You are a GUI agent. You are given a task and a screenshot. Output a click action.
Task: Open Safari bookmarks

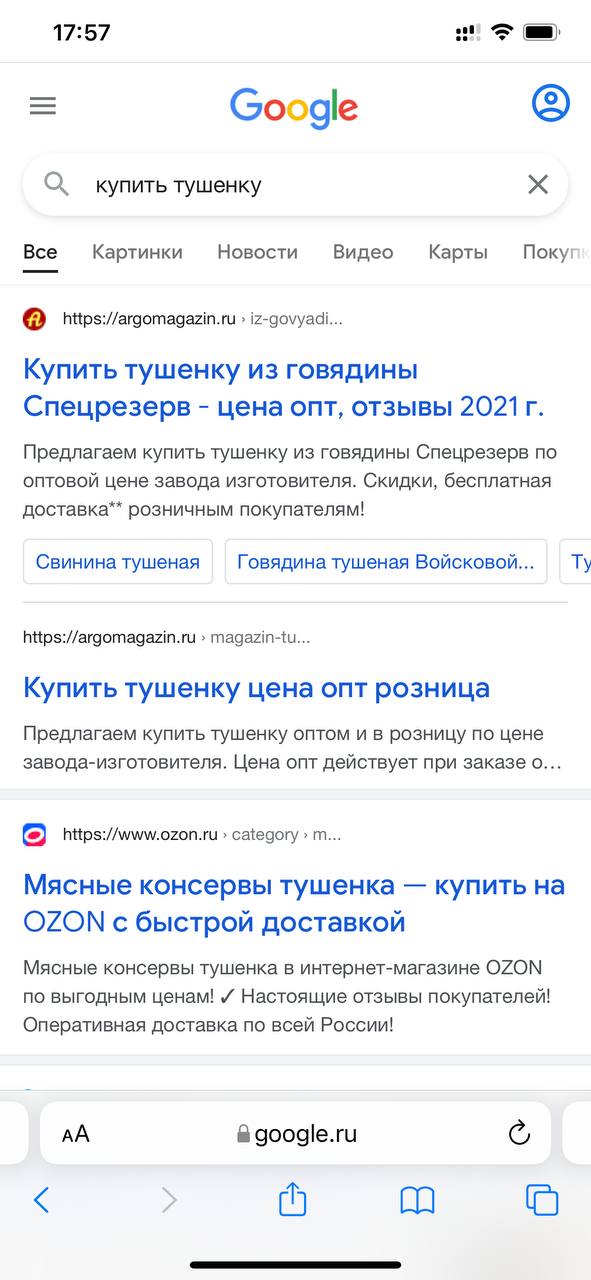point(417,1200)
